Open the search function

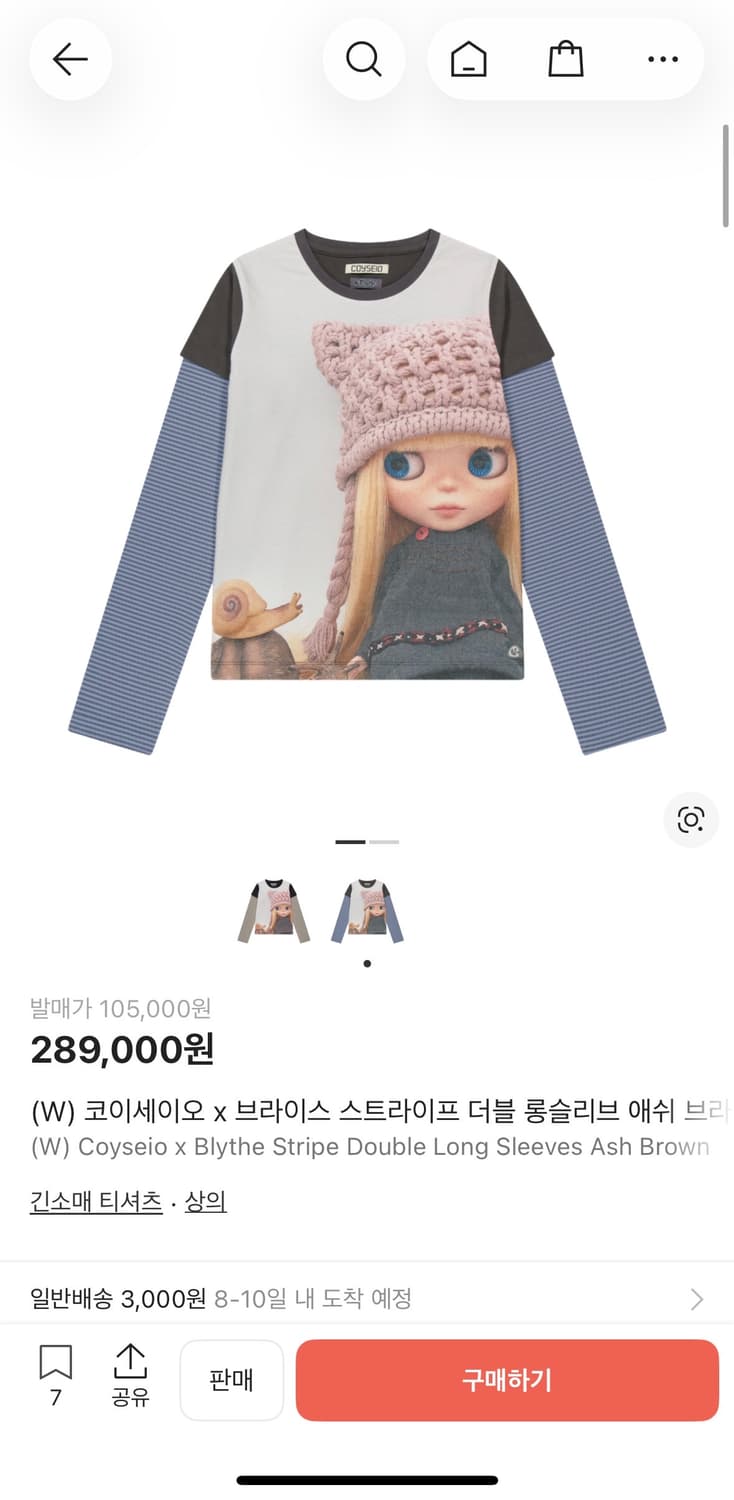pyautogui.click(x=364, y=59)
